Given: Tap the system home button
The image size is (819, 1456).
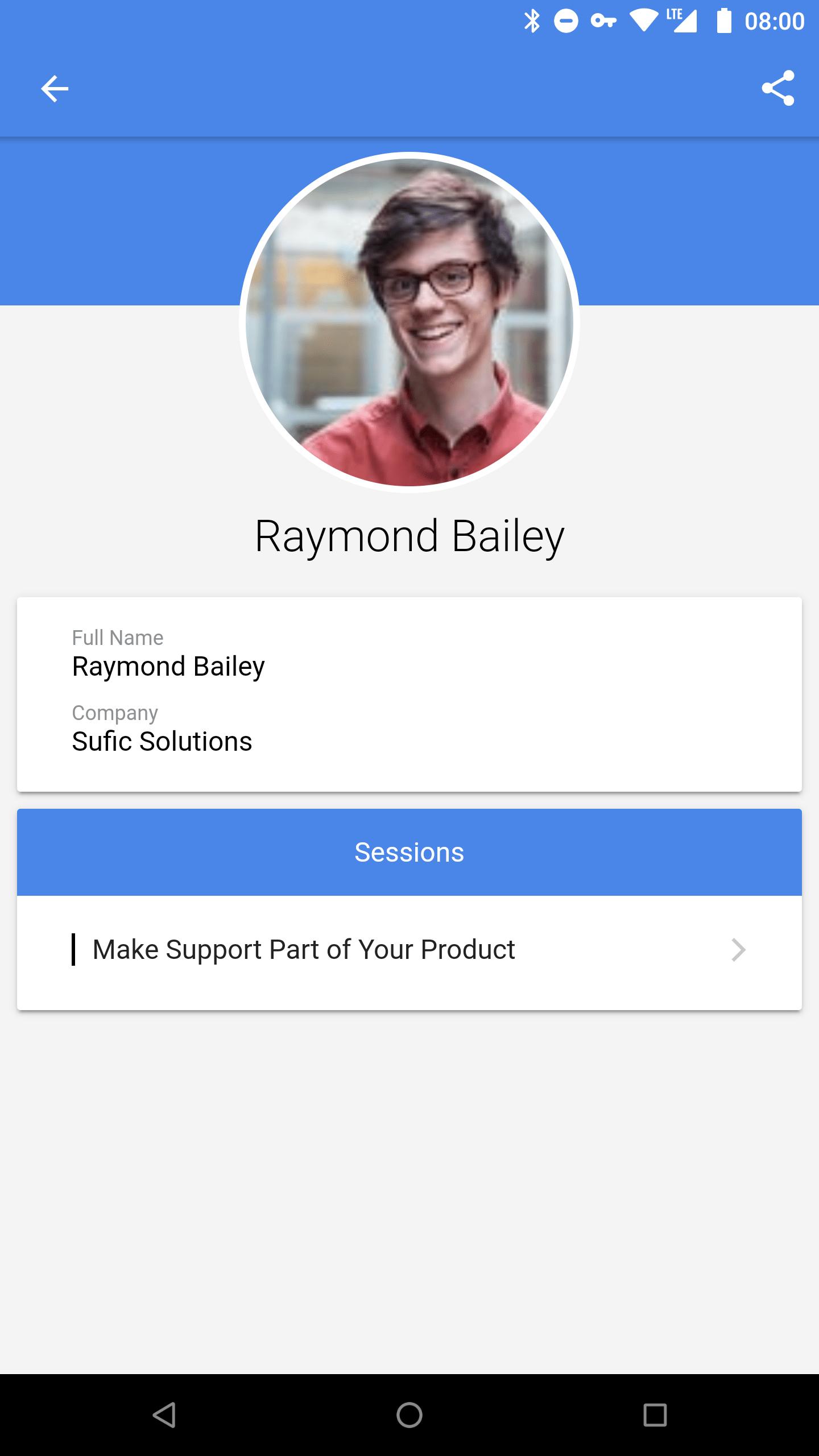Looking at the screenshot, I should click(409, 1414).
